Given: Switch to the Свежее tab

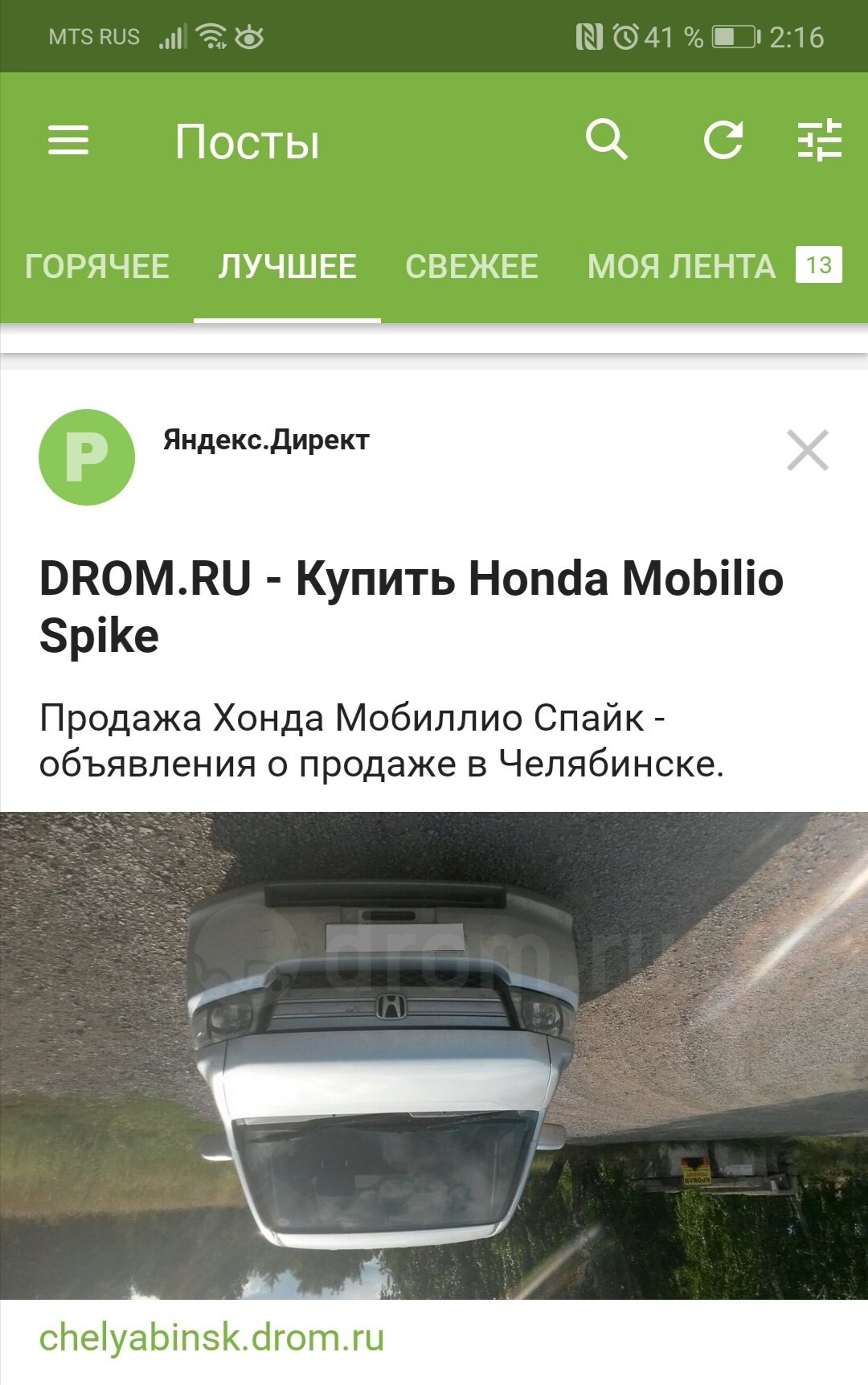Looking at the screenshot, I should point(471,267).
